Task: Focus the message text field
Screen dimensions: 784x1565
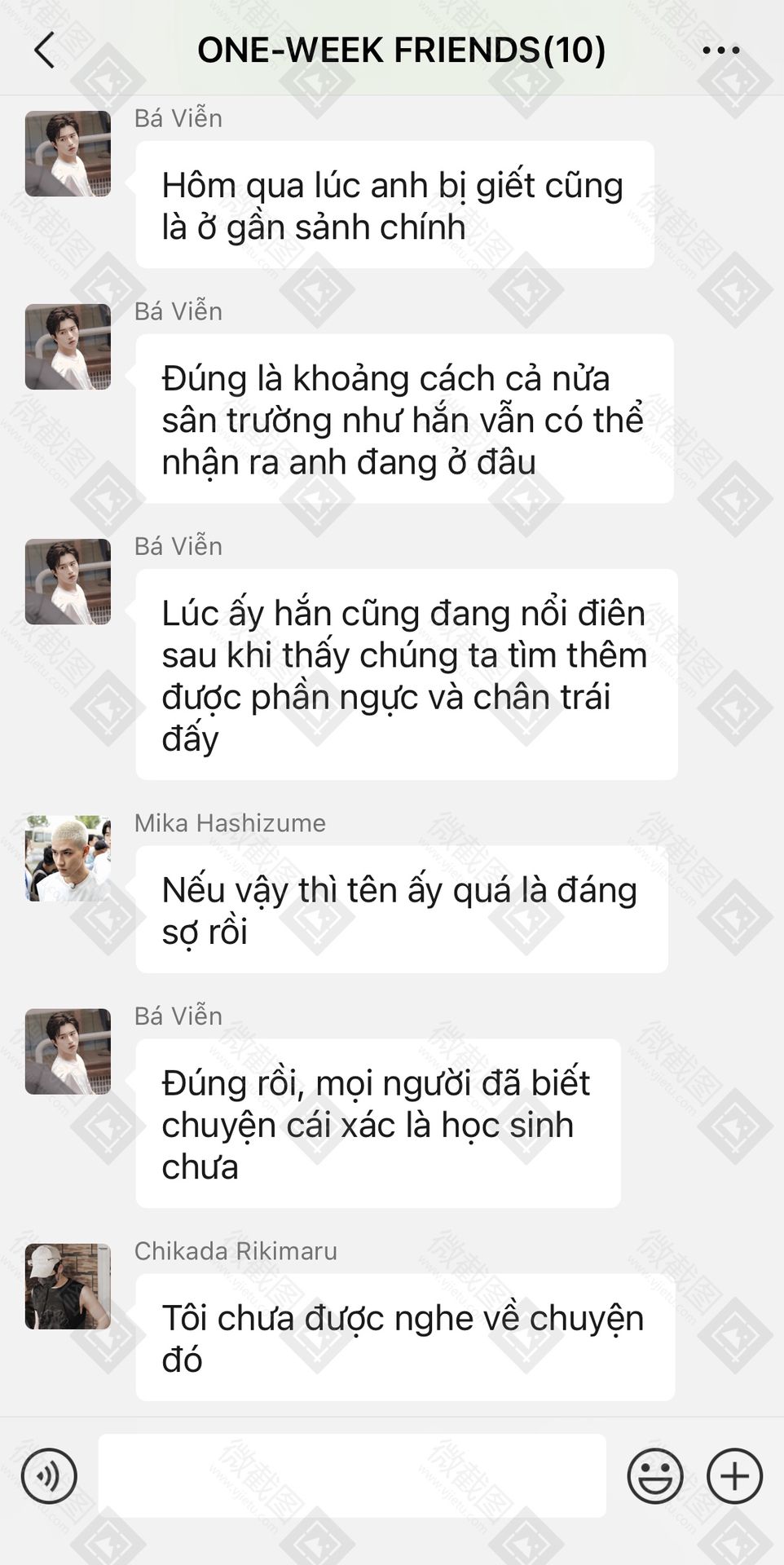Action: tap(352, 1475)
